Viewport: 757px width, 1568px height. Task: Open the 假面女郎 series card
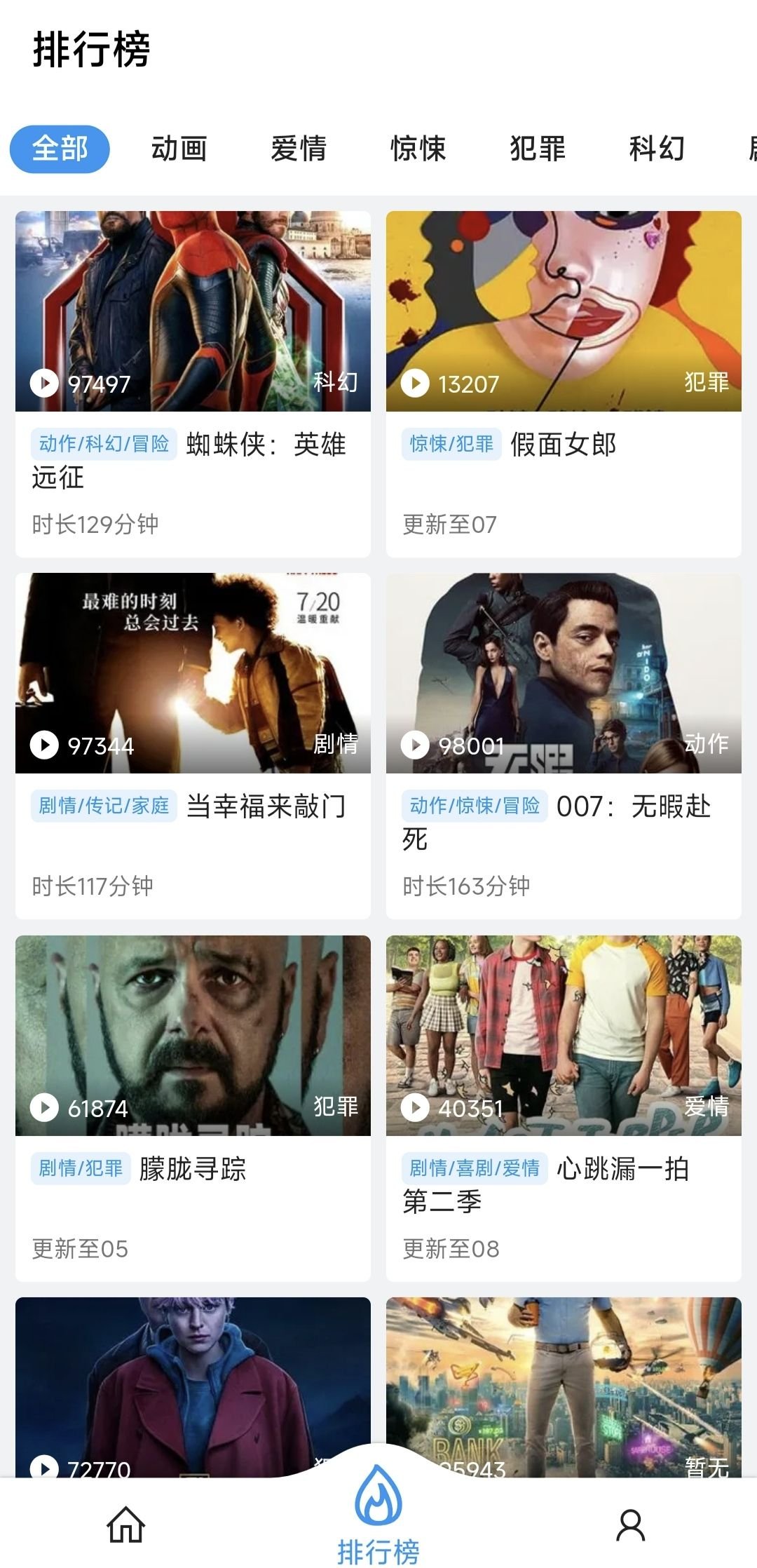(x=564, y=384)
